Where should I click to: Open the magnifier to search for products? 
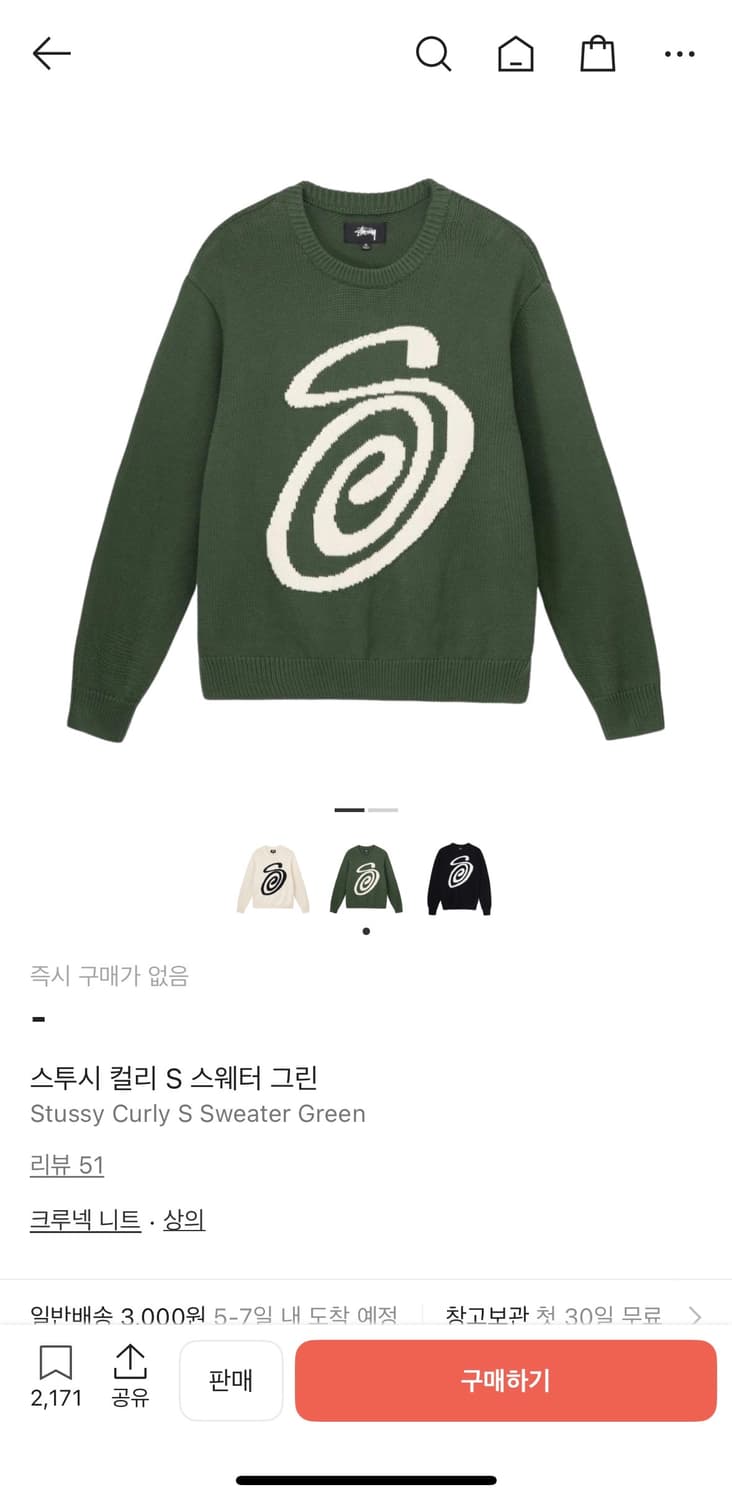click(x=434, y=54)
